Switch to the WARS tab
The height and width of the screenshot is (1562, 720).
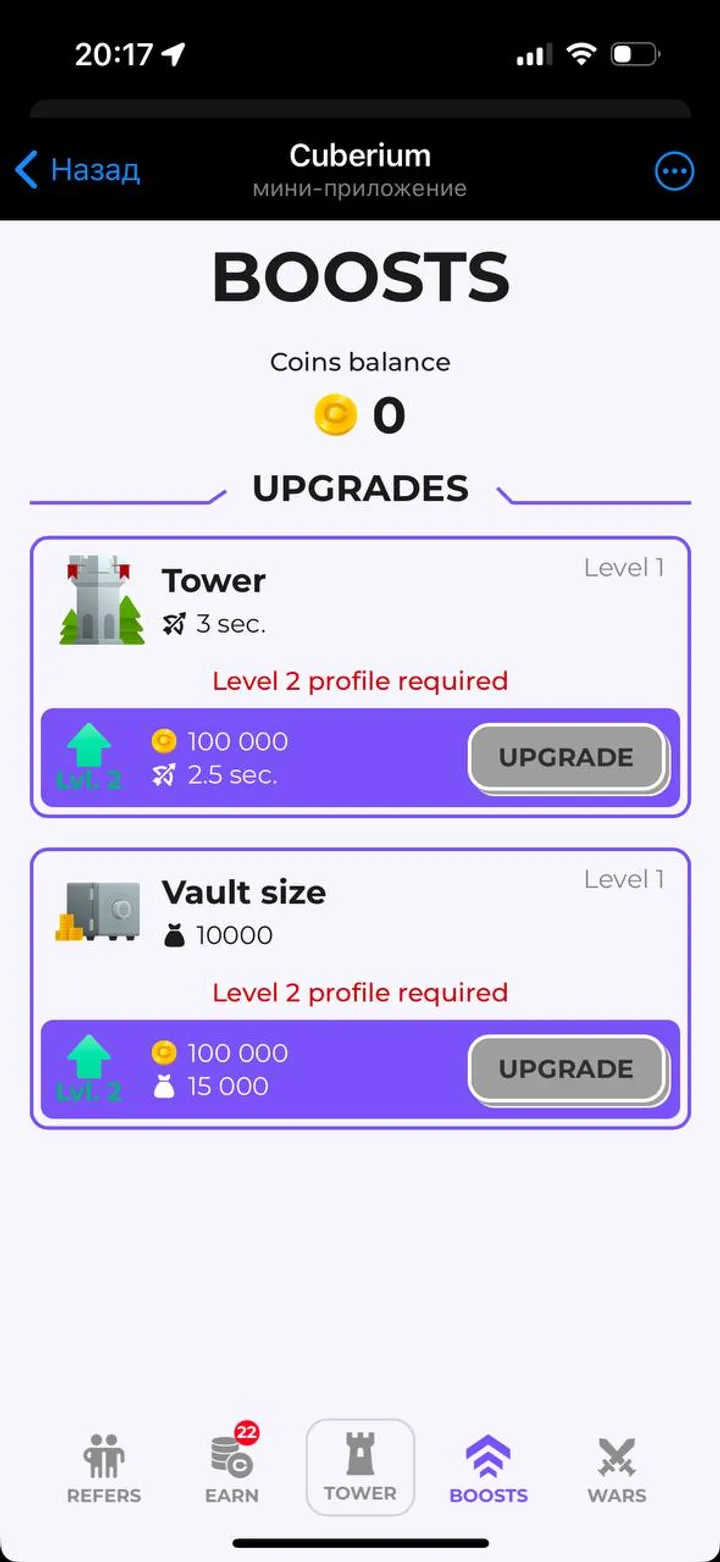coord(616,1470)
